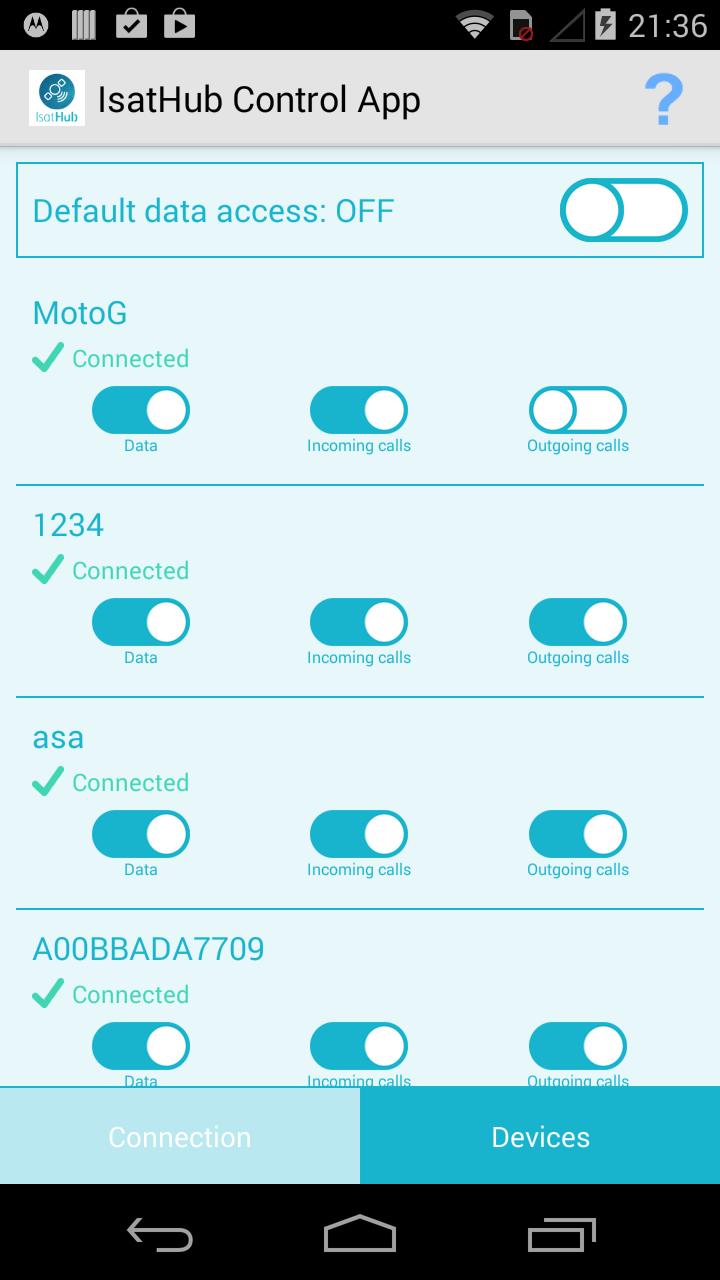Viewport: 720px width, 1280px height.
Task: Switch to the Connection tab
Action: click(x=179, y=1136)
